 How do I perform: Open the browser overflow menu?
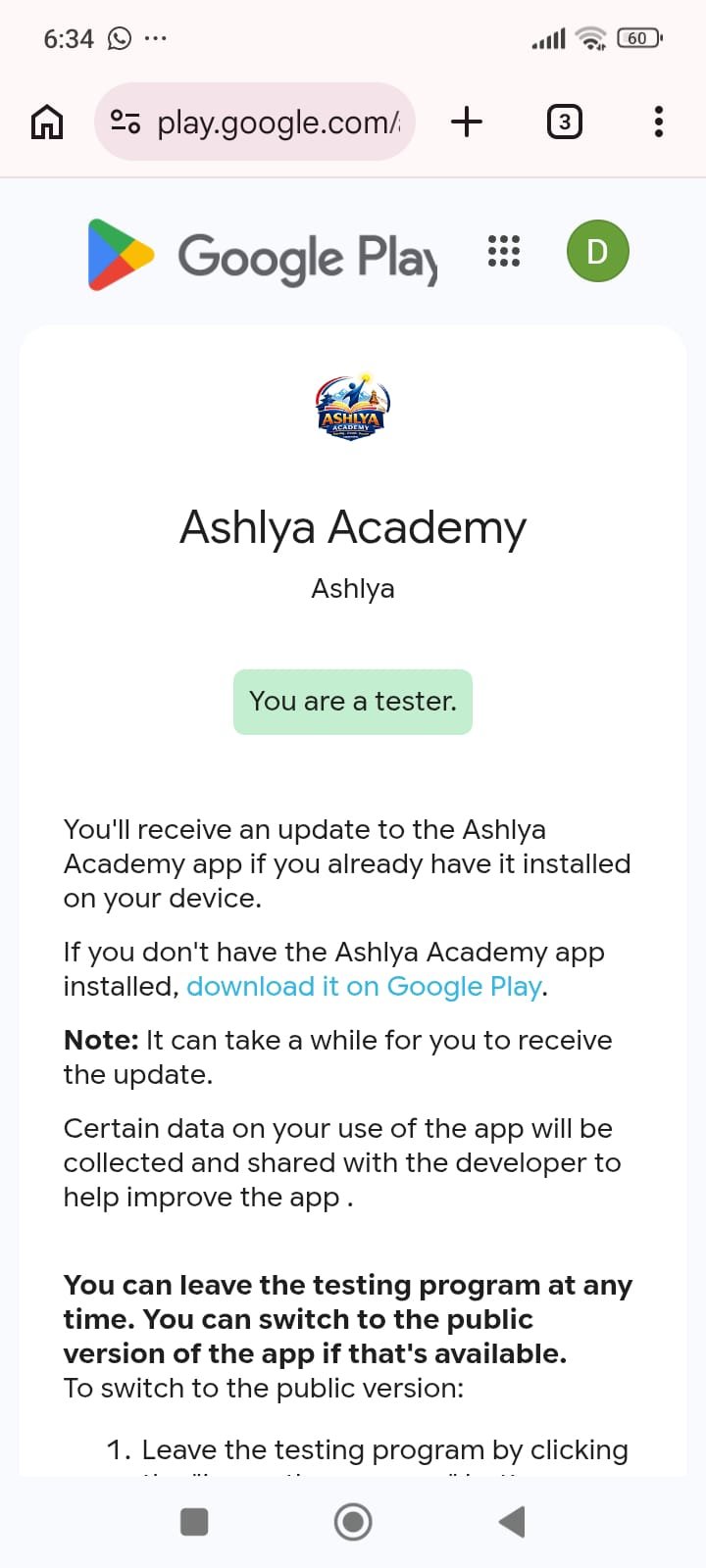coord(658,122)
